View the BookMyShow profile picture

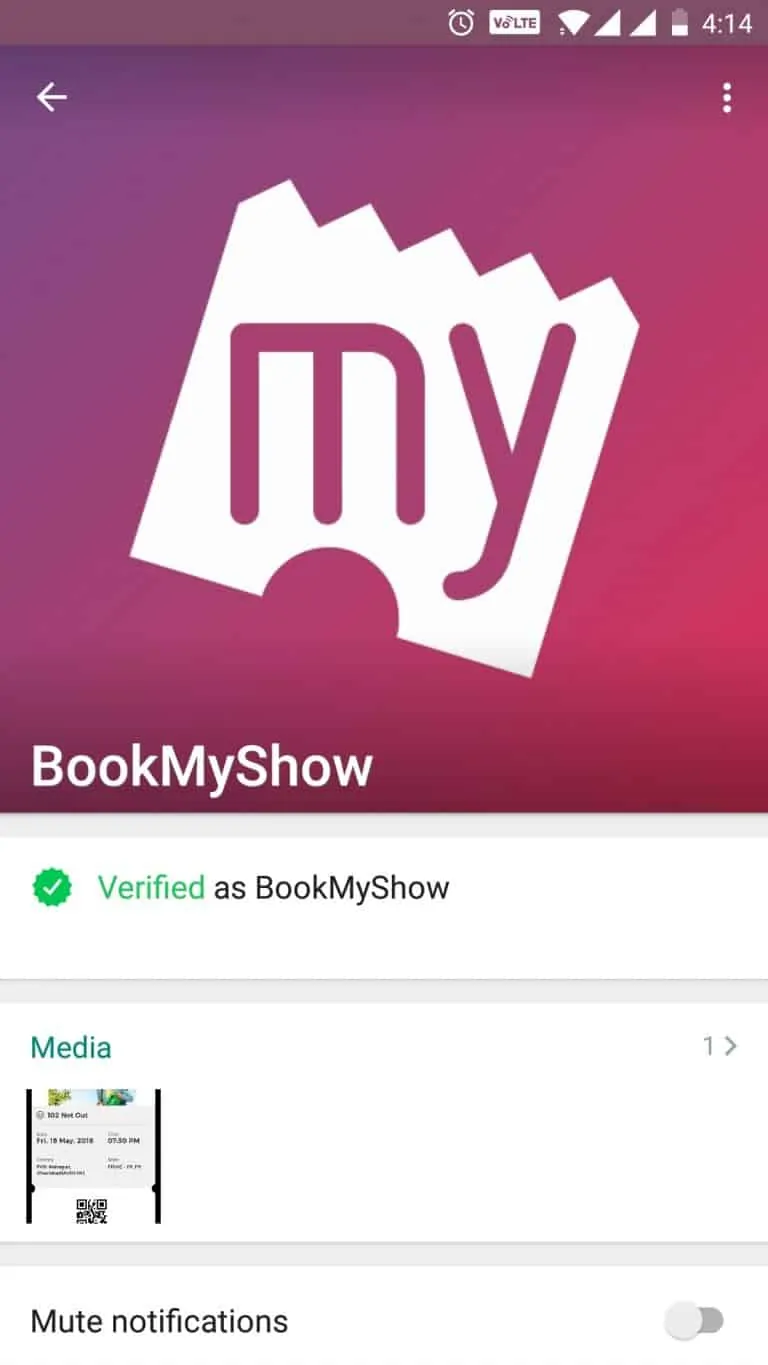[384, 428]
